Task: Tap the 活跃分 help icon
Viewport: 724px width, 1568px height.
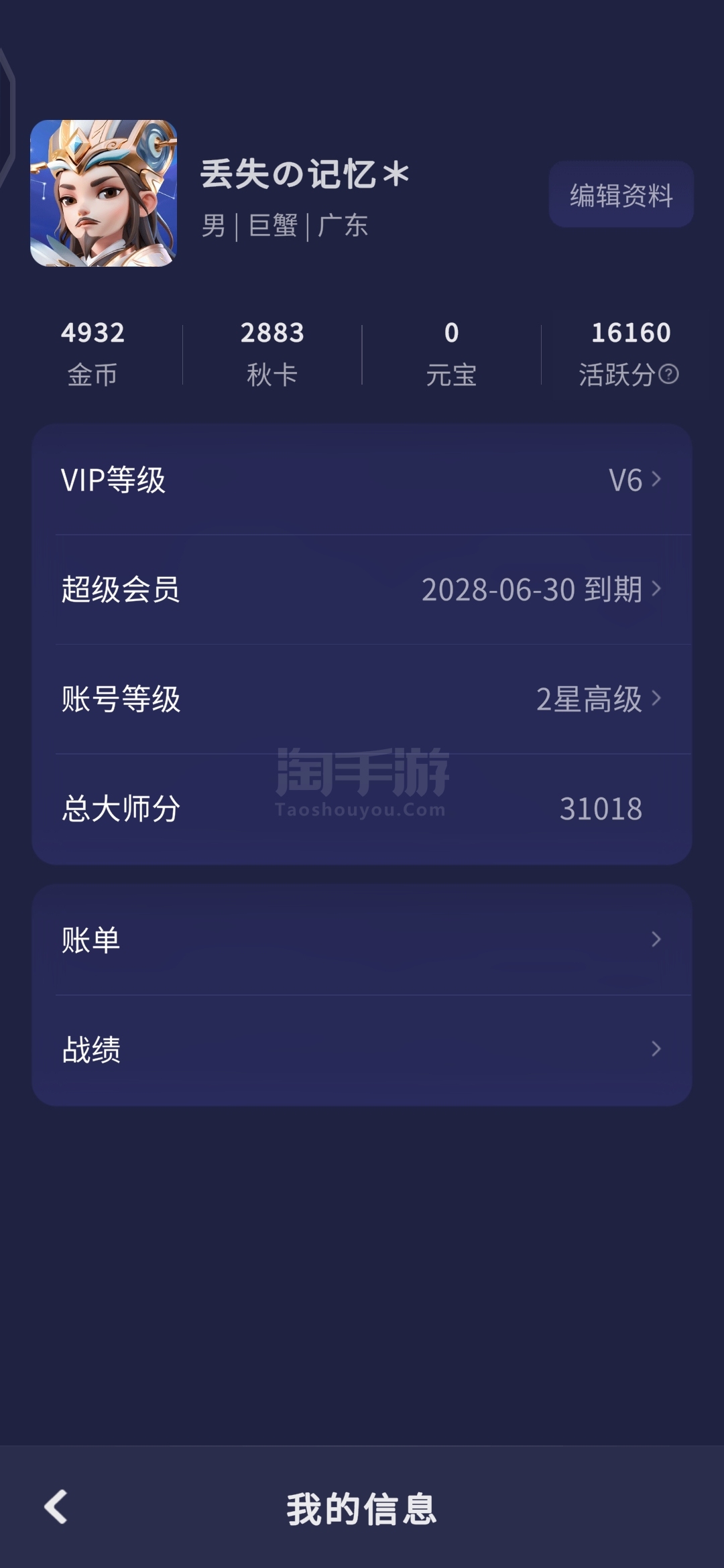Action: point(668,374)
